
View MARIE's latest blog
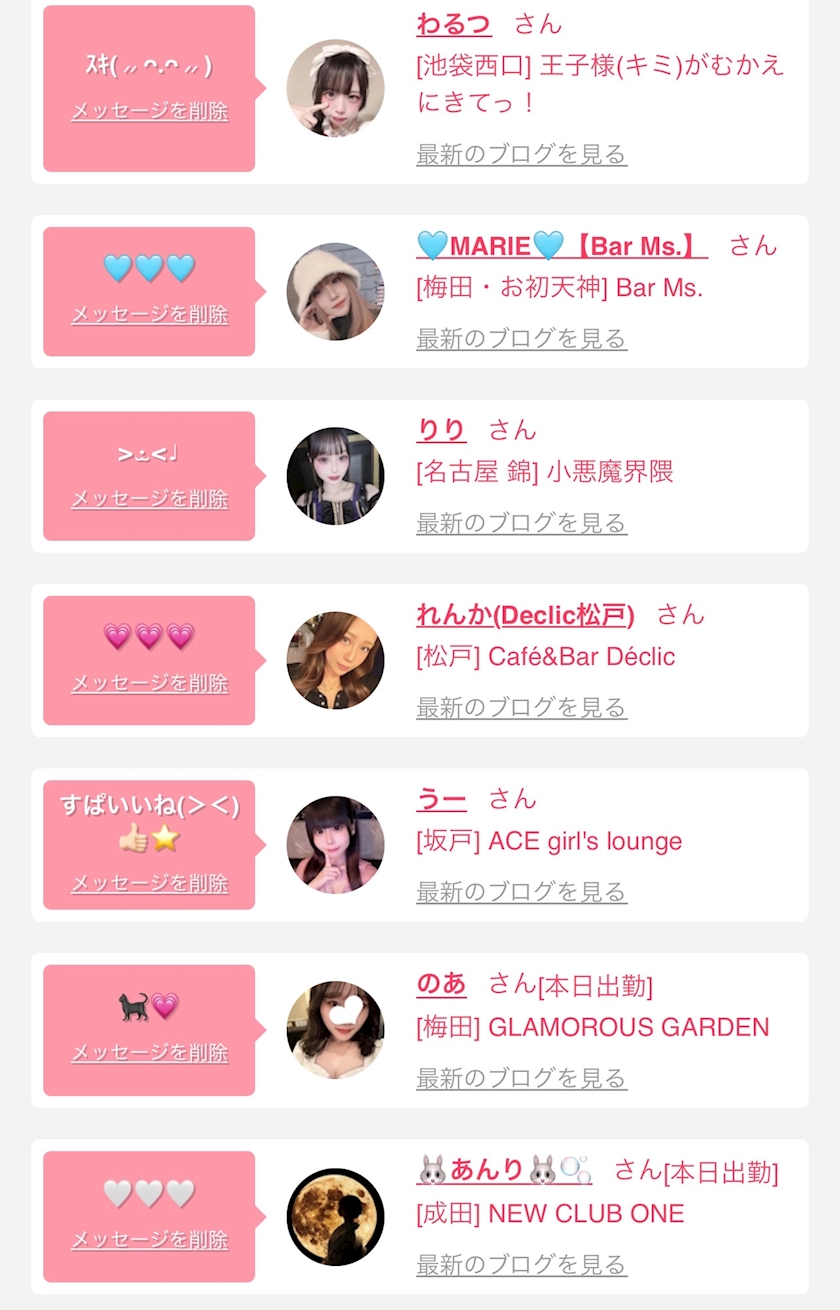(x=521, y=339)
